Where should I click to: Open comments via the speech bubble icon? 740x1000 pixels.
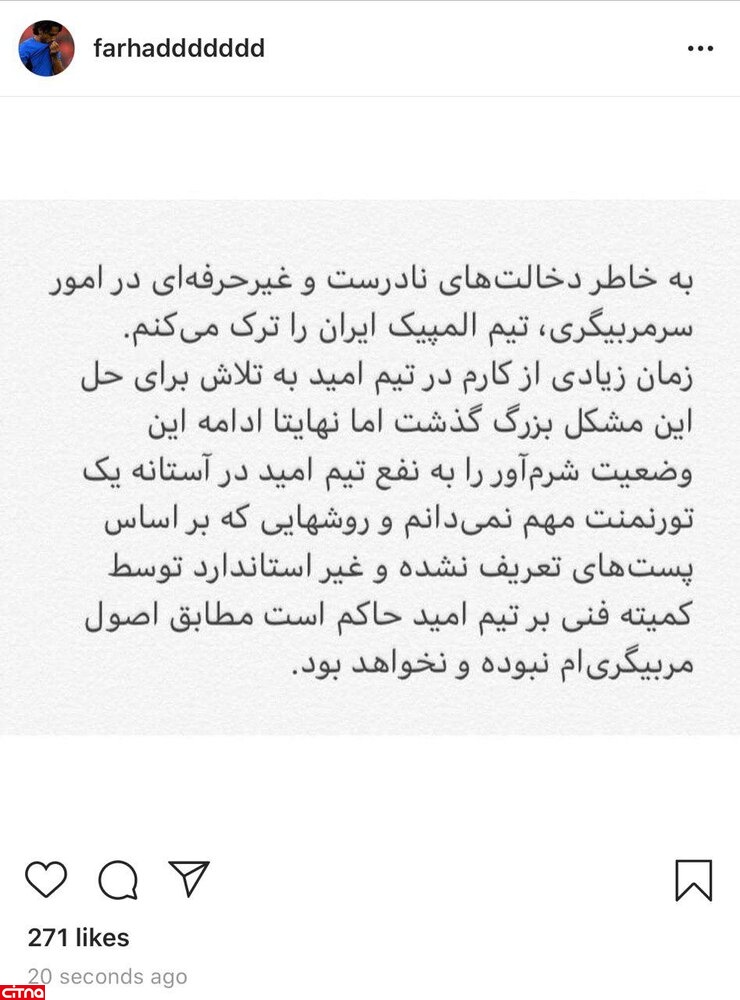pyautogui.click(x=117, y=880)
